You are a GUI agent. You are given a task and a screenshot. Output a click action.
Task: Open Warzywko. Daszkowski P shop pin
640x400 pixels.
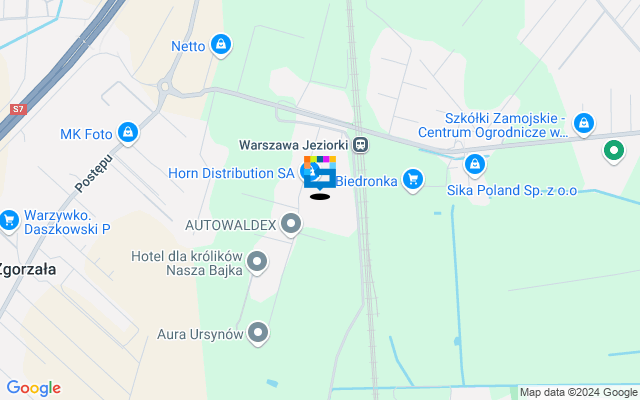coord(10,220)
